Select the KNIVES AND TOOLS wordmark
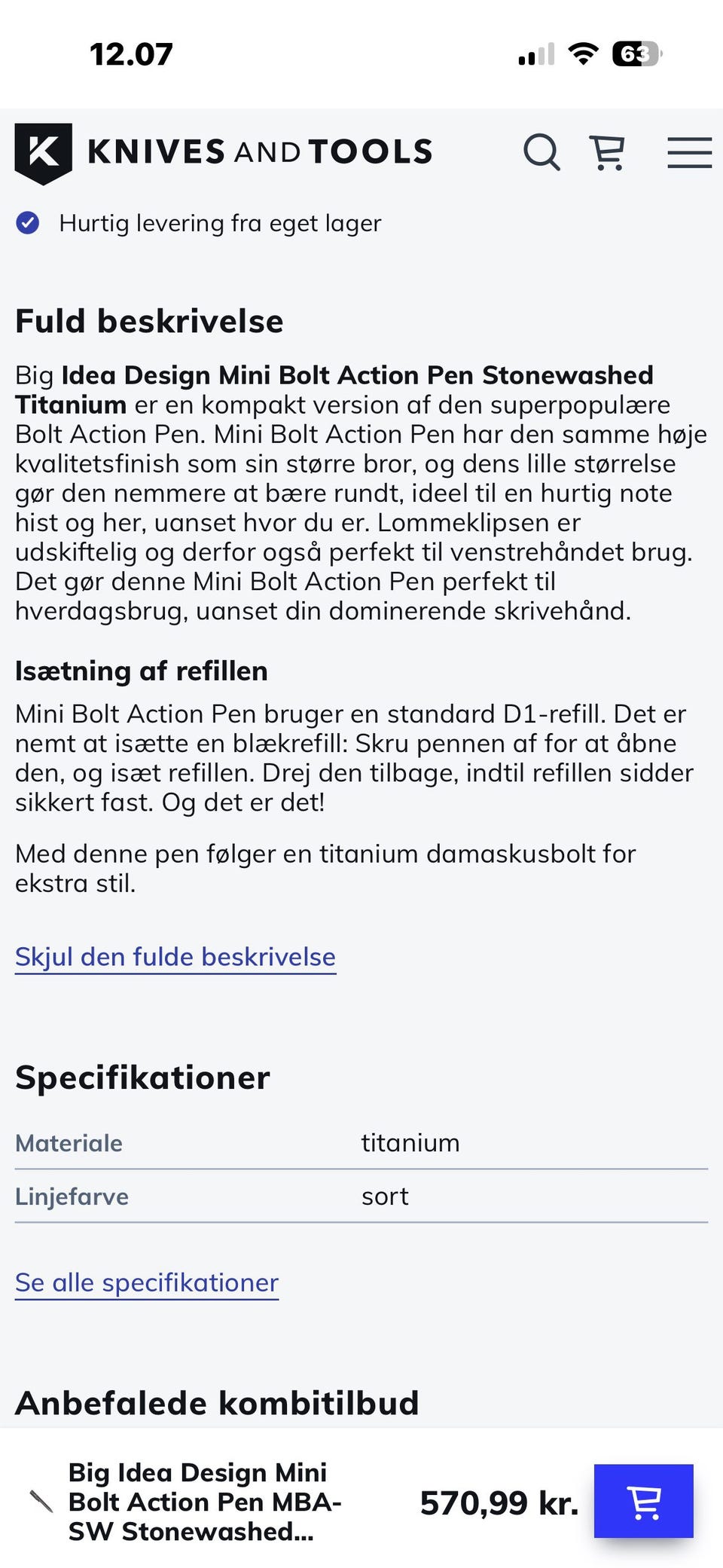Screen dimensions: 723x1568 [x=258, y=149]
